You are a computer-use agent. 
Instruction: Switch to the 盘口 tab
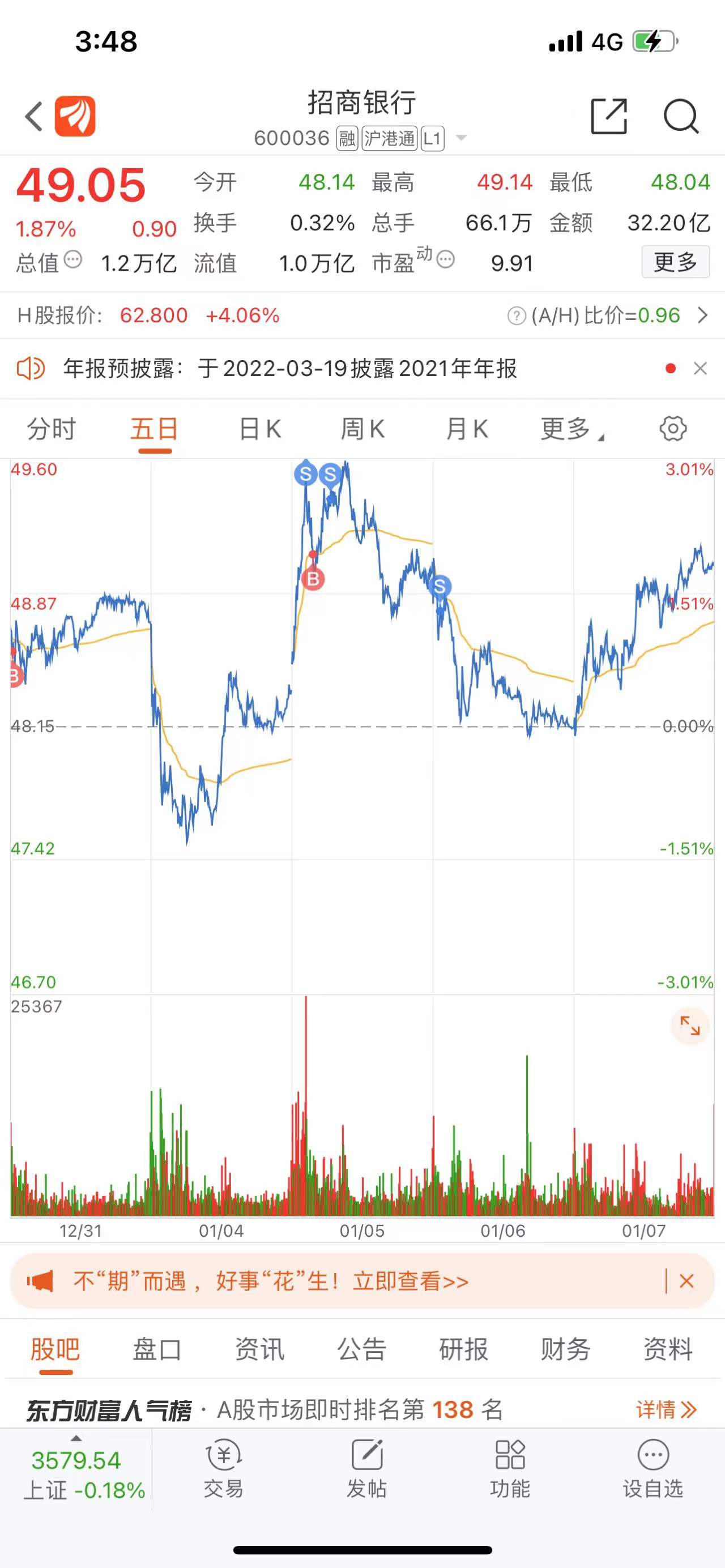coord(157,1349)
